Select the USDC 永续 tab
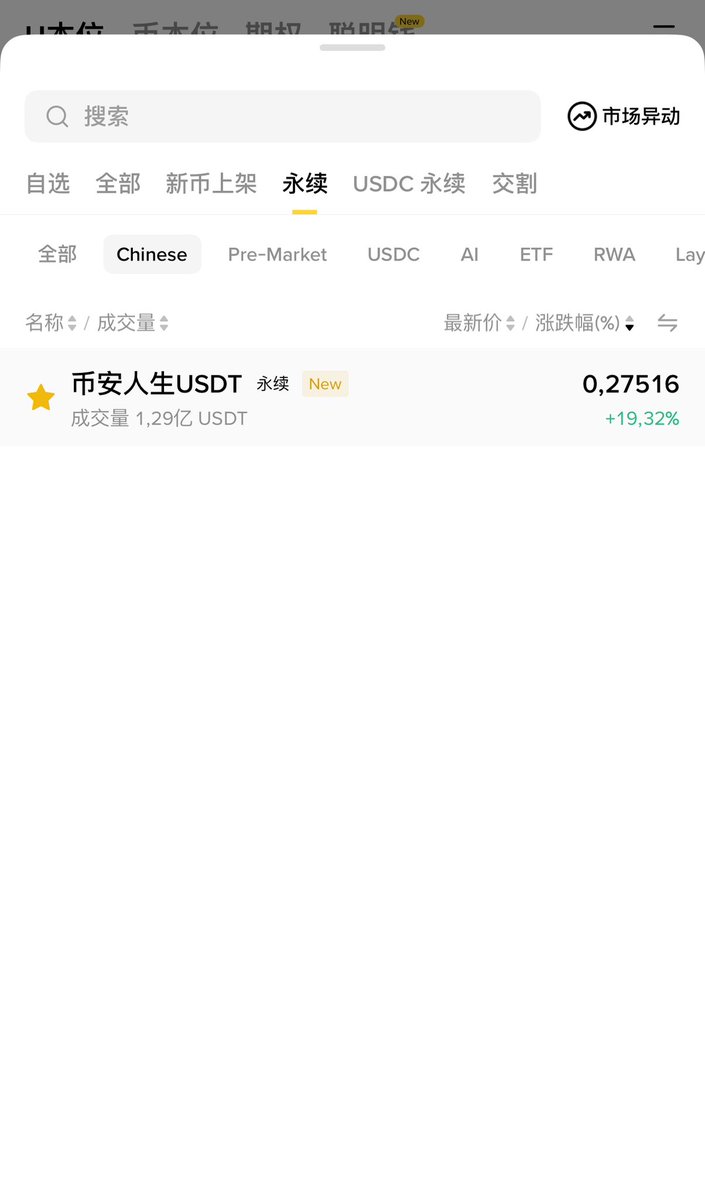Viewport: 705px width, 1199px height. (x=409, y=184)
